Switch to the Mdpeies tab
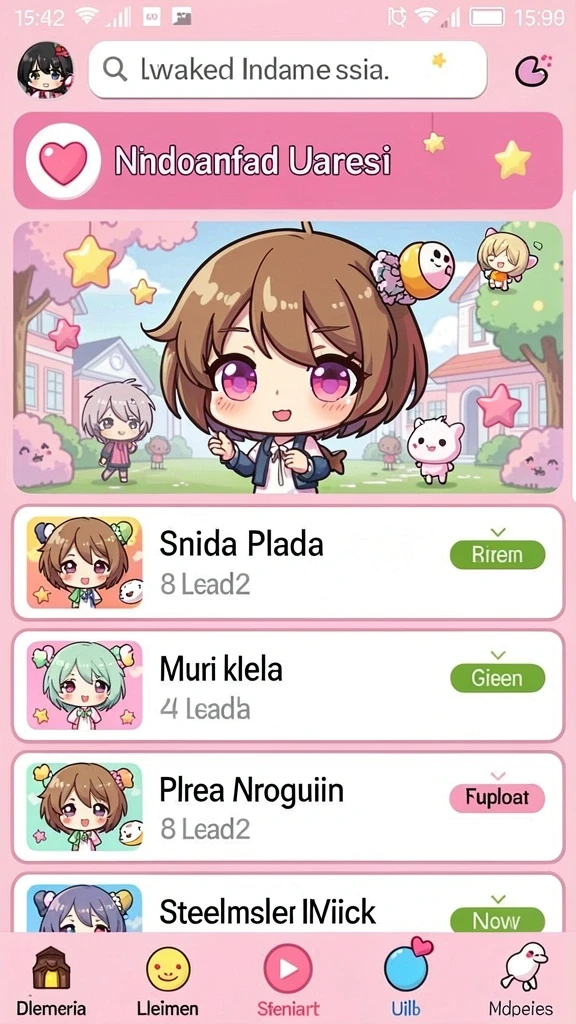This screenshot has height=1024, width=576. (521, 980)
